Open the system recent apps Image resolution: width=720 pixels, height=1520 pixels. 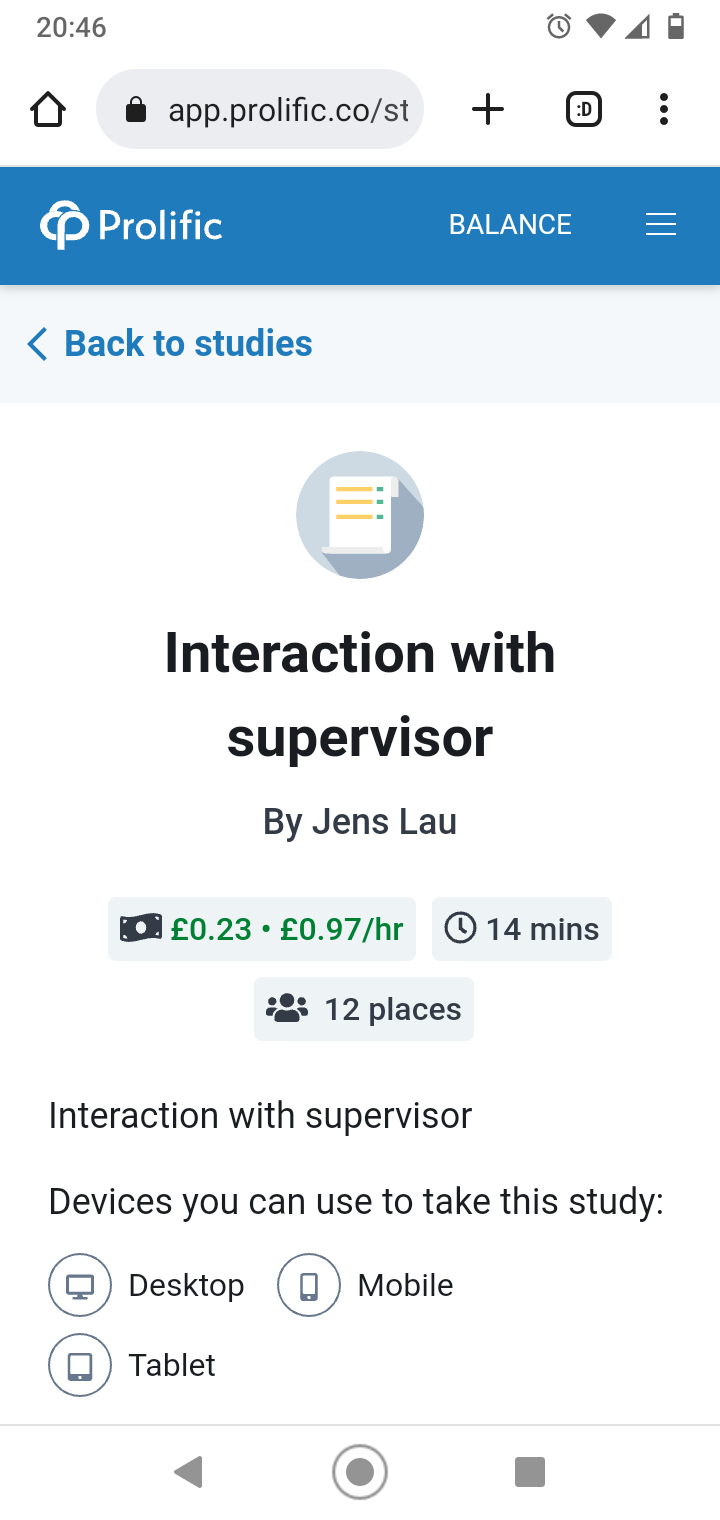pos(529,1472)
